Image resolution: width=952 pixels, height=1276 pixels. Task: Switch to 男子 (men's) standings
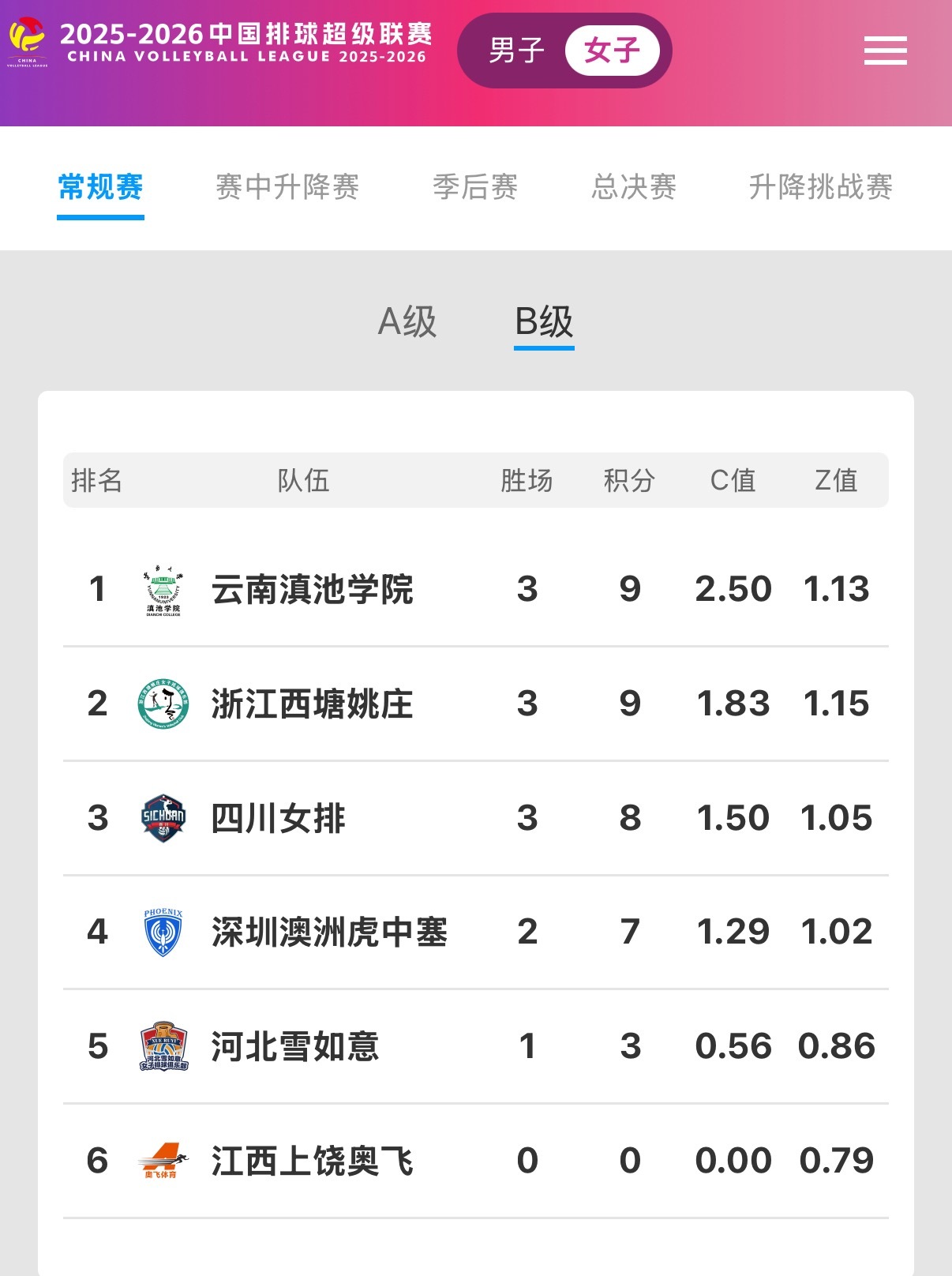(512, 50)
